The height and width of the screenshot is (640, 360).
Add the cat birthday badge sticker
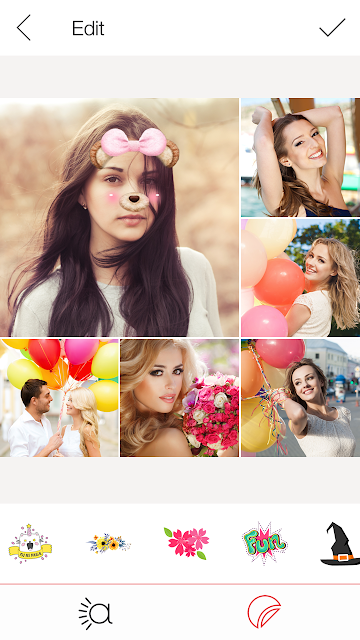pos(30,543)
